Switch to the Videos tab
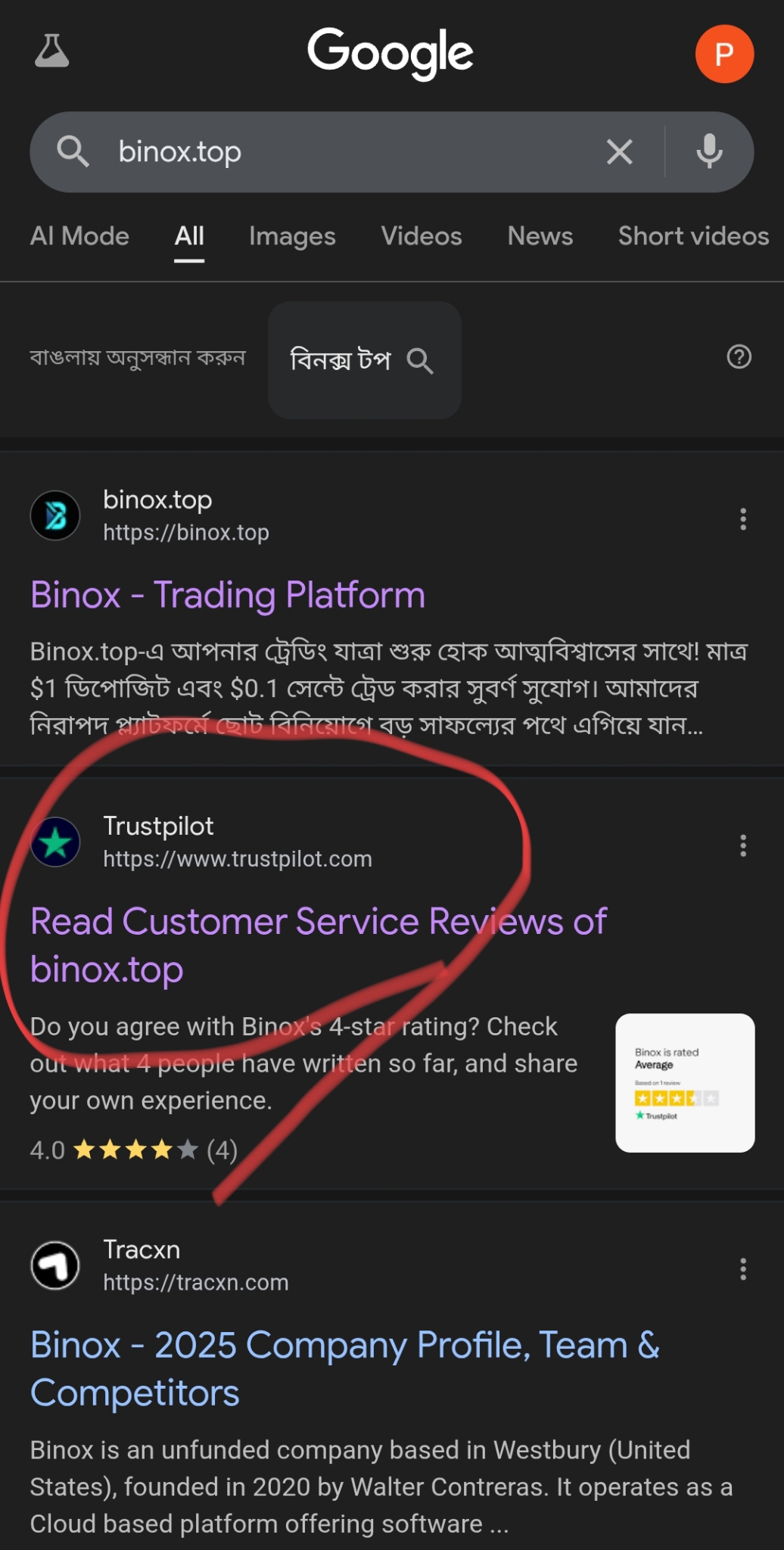Screen dimensions: 784x1550 click(421, 236)
